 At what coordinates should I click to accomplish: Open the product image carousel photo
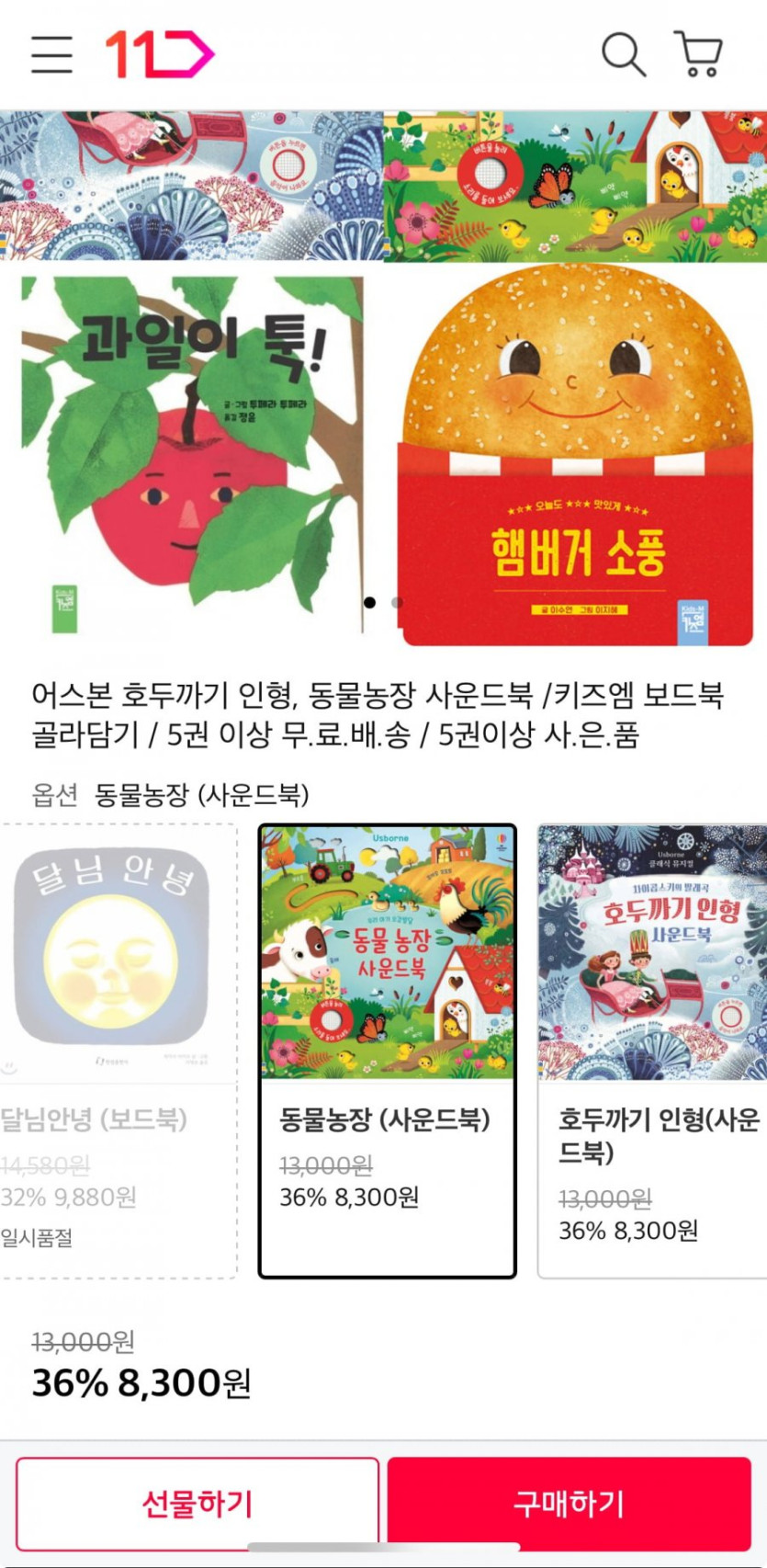[383, 377]
